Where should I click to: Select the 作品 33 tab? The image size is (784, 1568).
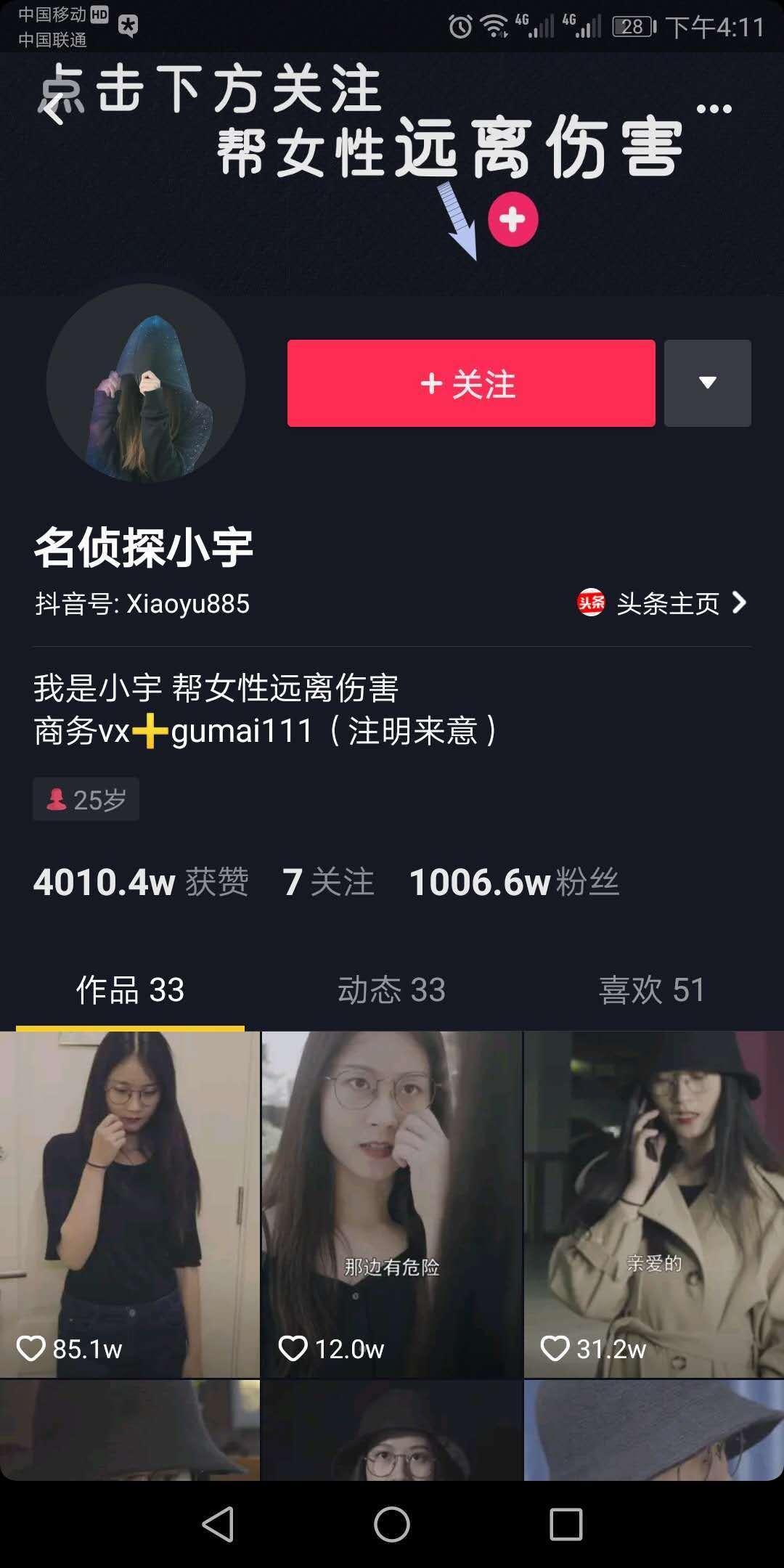[x=130, y=989]
